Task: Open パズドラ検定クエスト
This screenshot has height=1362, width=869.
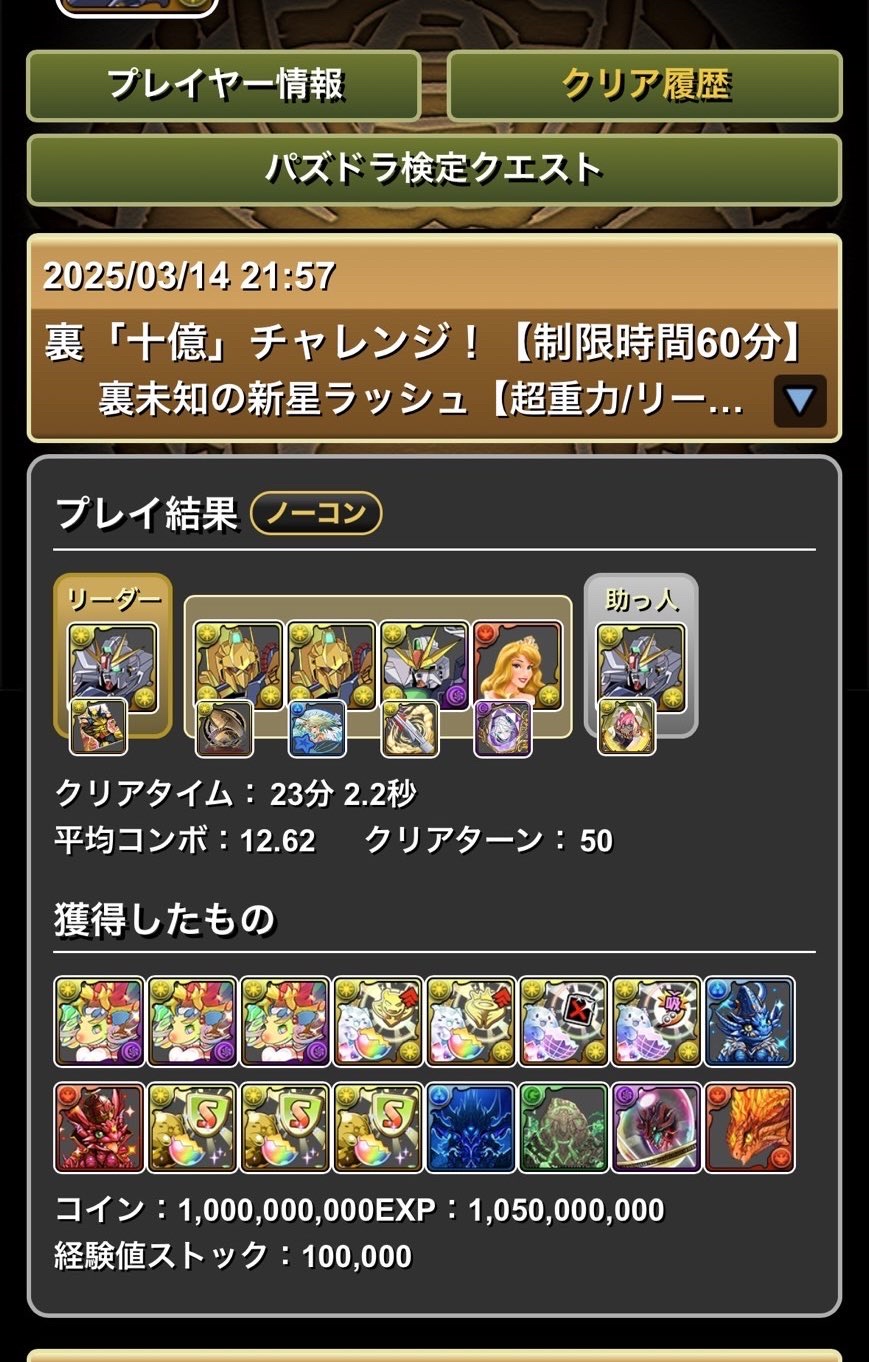Action: [x=434, y=169]
